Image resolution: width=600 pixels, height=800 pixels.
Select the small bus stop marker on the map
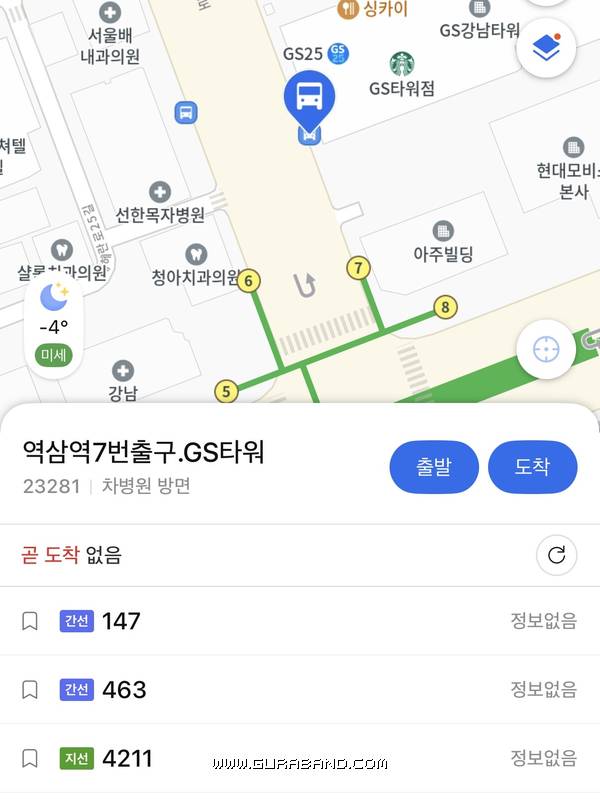click(185, 112)
